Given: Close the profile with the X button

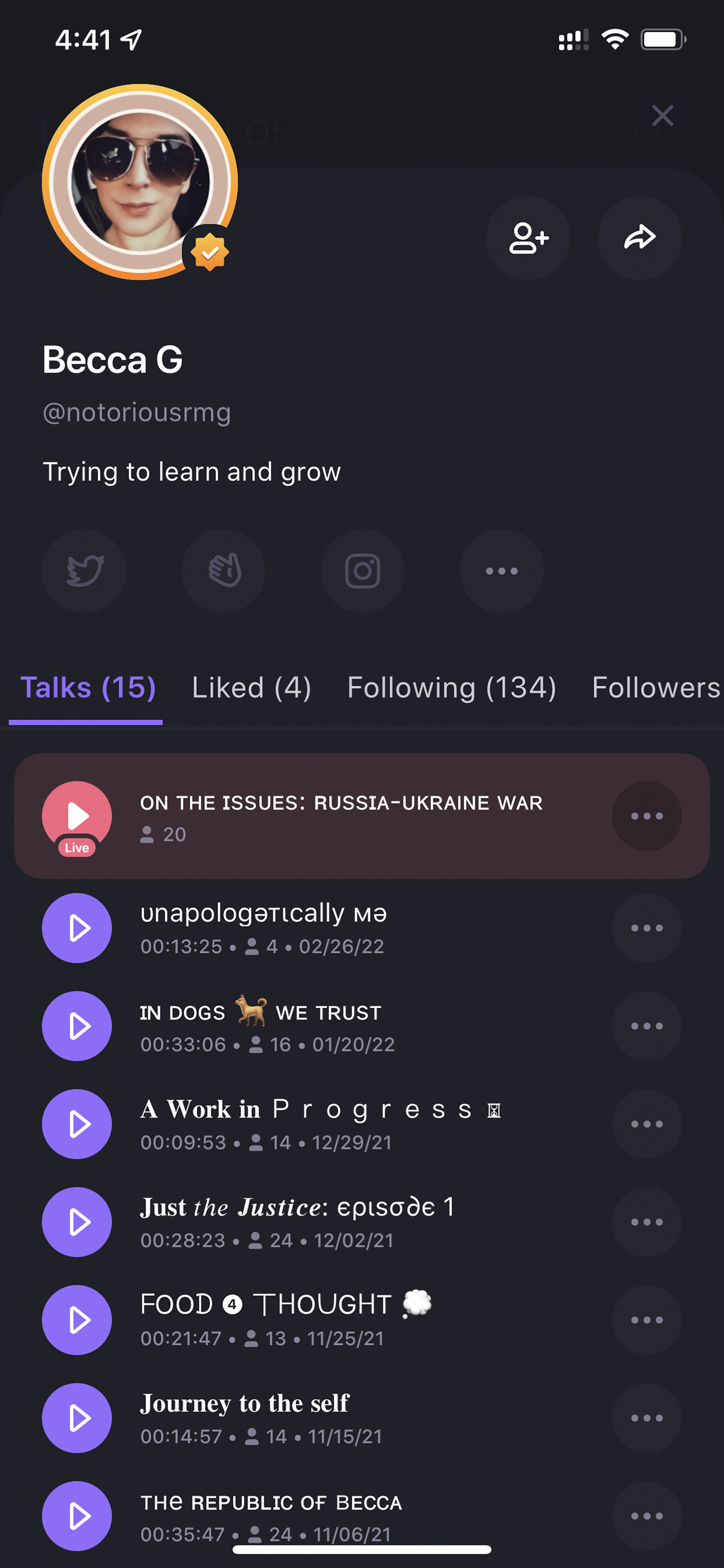Looking at the screenshot, I should click(x=662, y=115).
